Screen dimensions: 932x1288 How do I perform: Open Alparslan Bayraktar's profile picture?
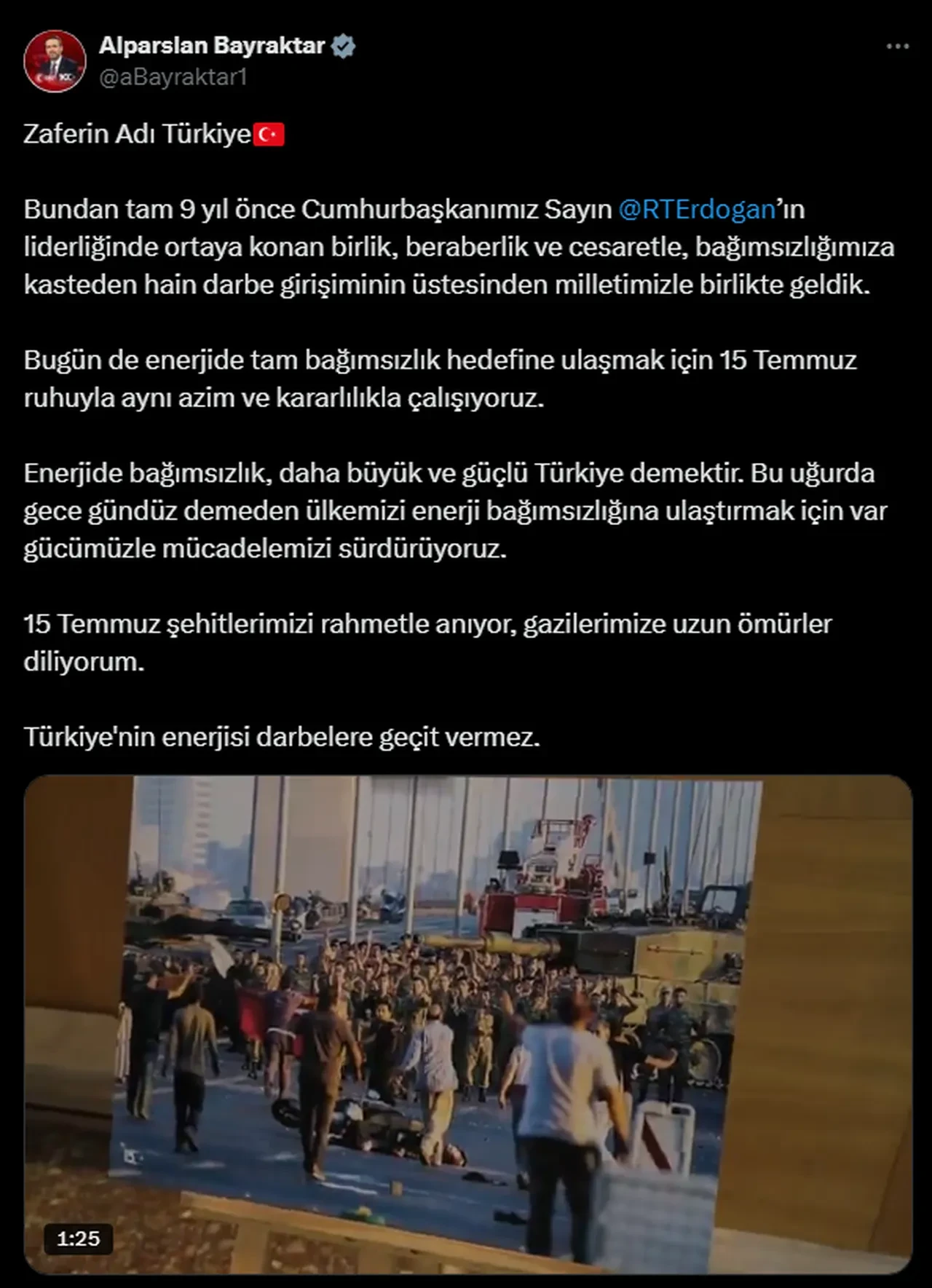coord(57,62)
